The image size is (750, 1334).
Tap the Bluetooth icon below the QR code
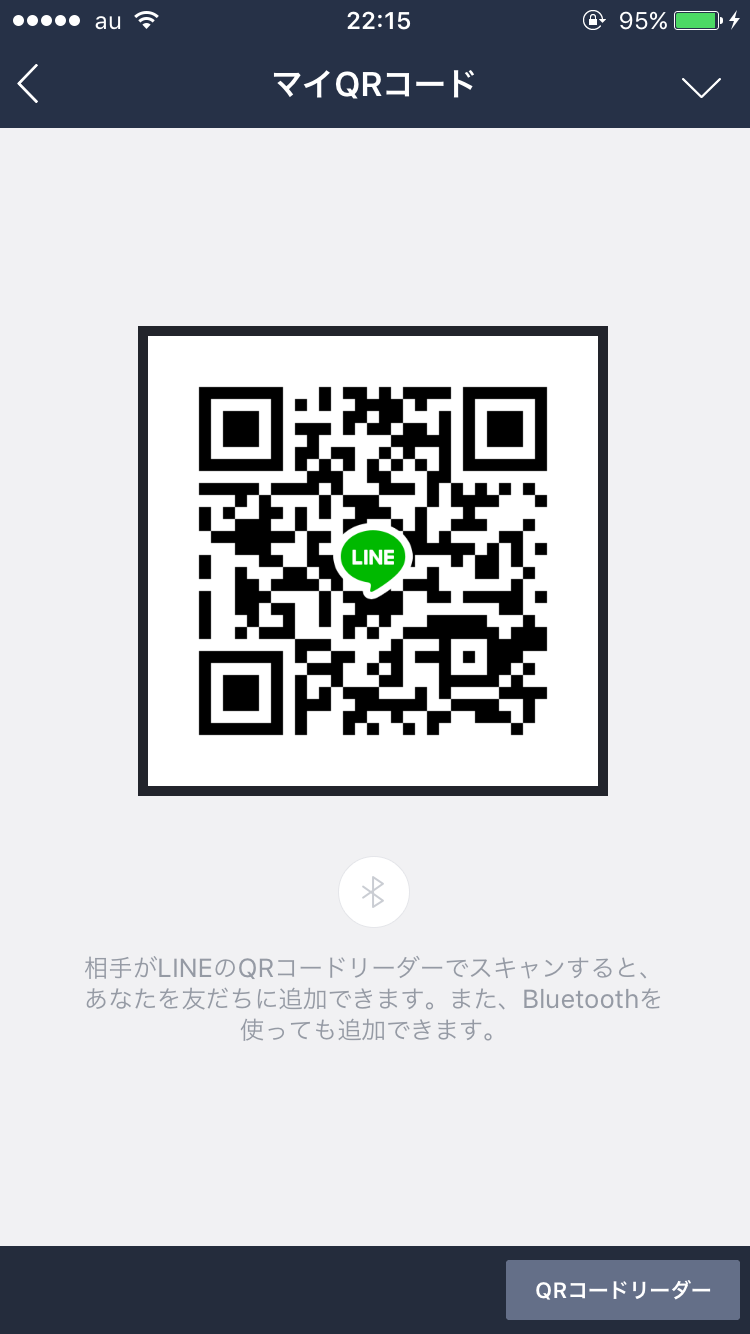click(373, 892)
